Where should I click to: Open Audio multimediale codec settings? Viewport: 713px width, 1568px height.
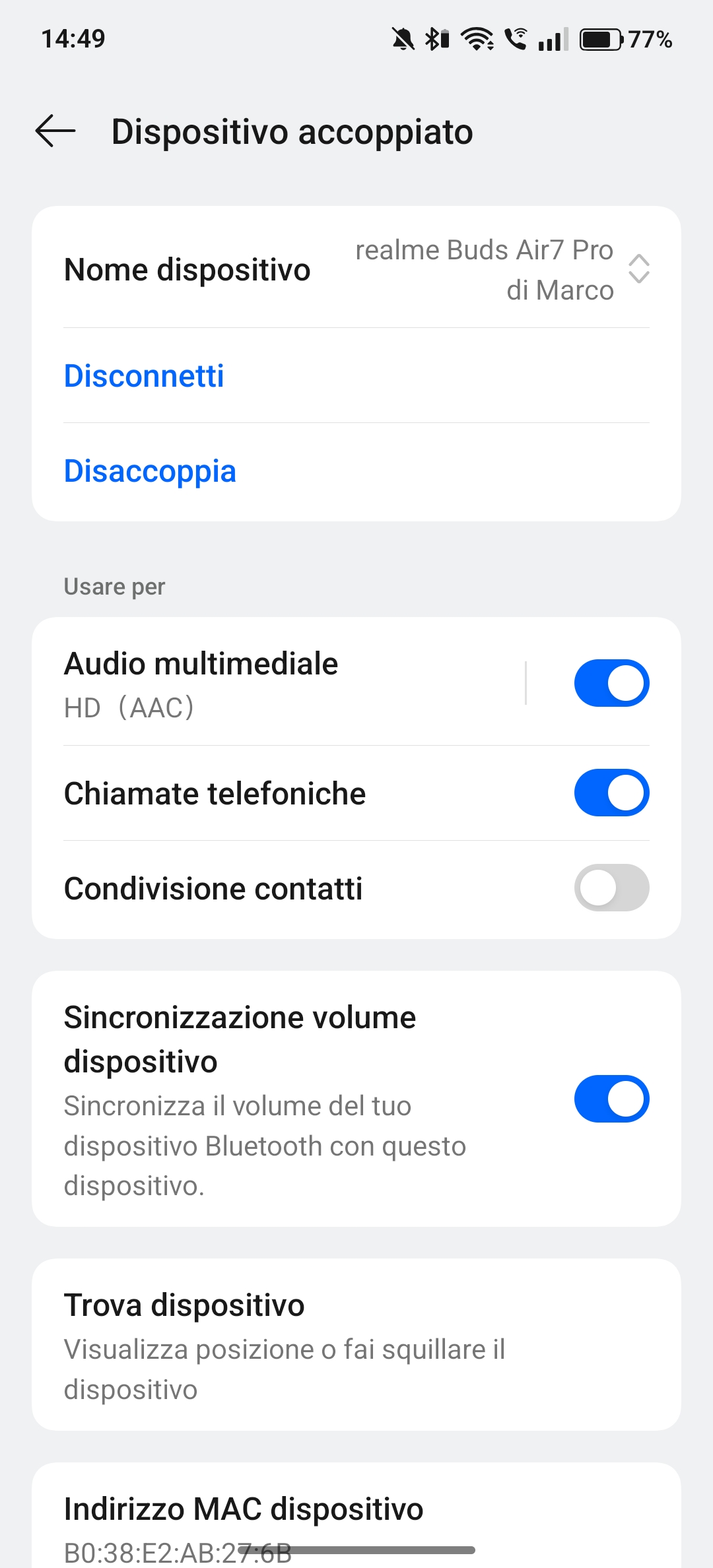click(277, 684)
